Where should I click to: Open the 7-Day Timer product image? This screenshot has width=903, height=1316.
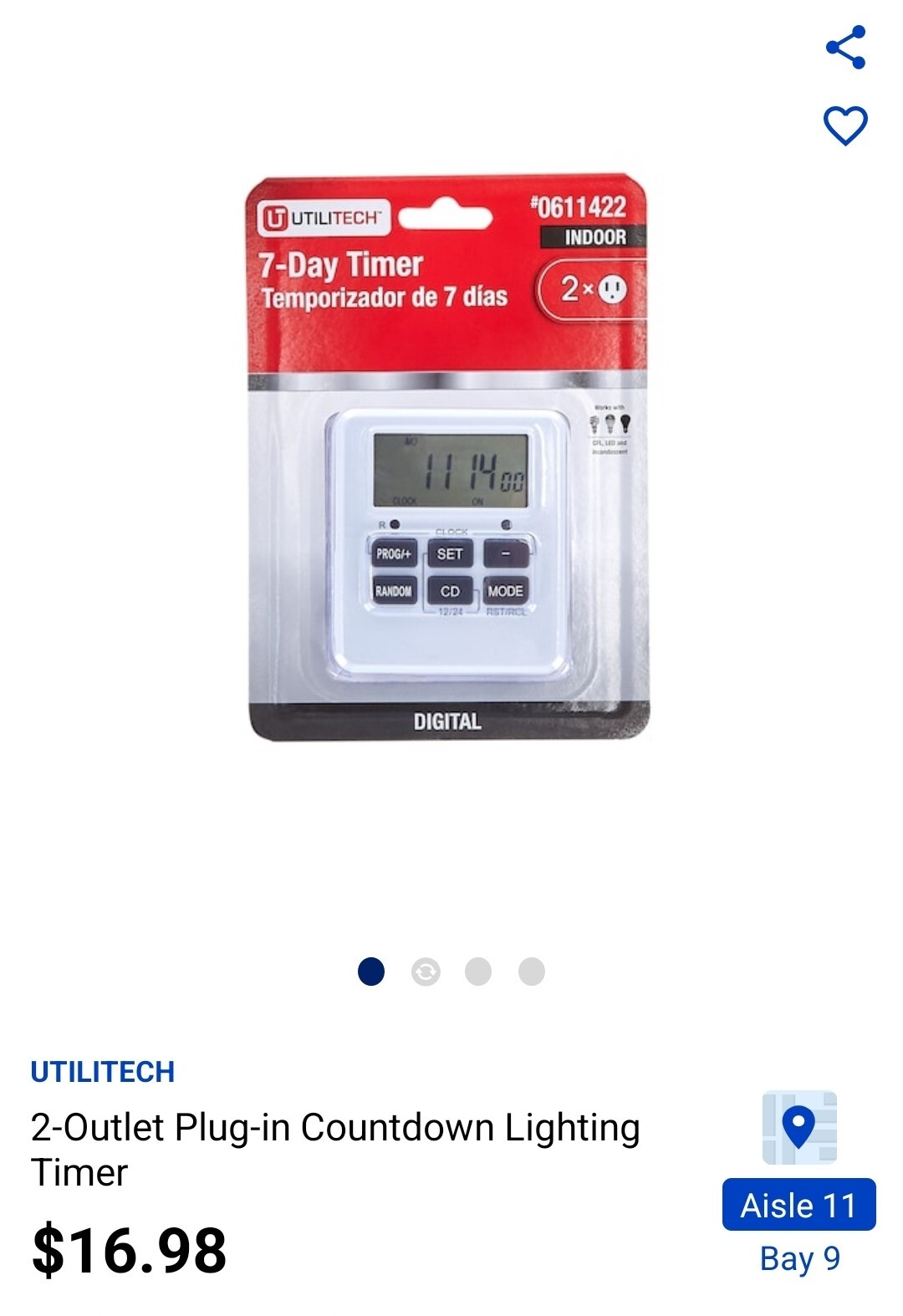(x=449, y=457)
